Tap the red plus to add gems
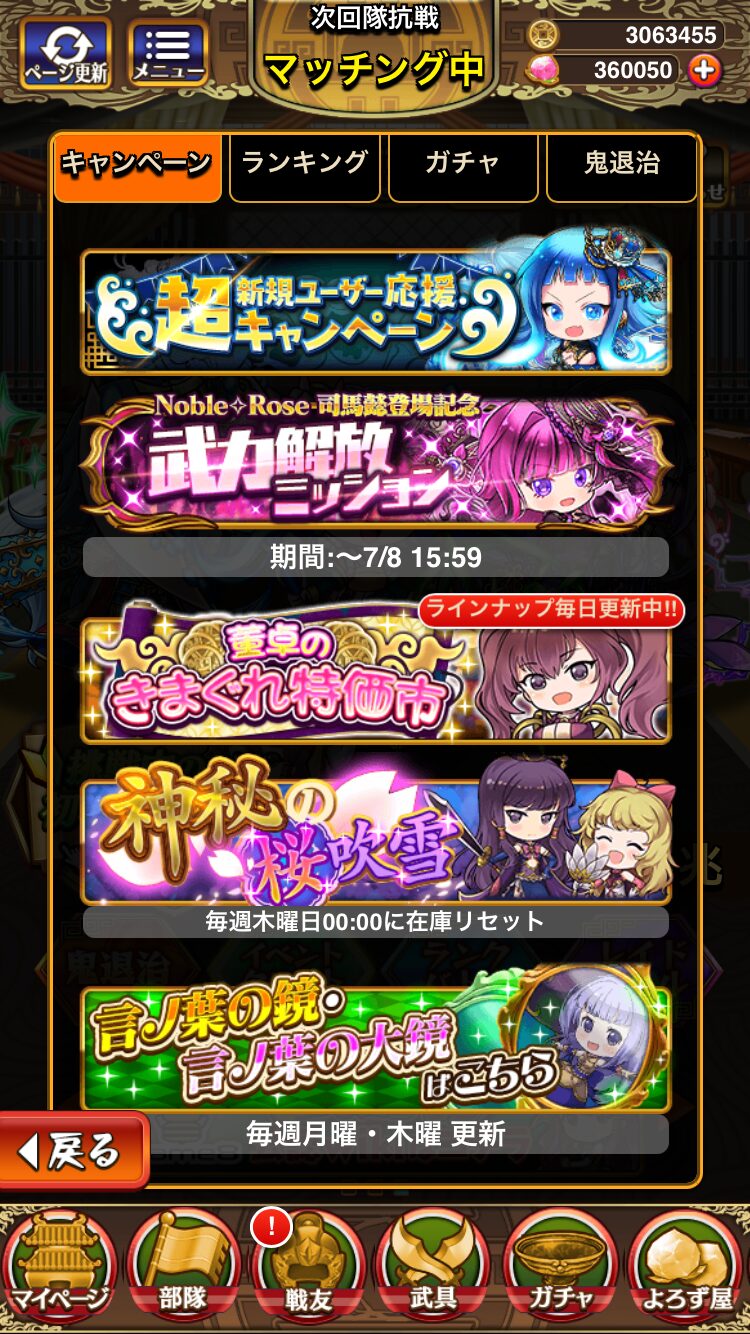Screen dimensions: 750x1334 705,70
